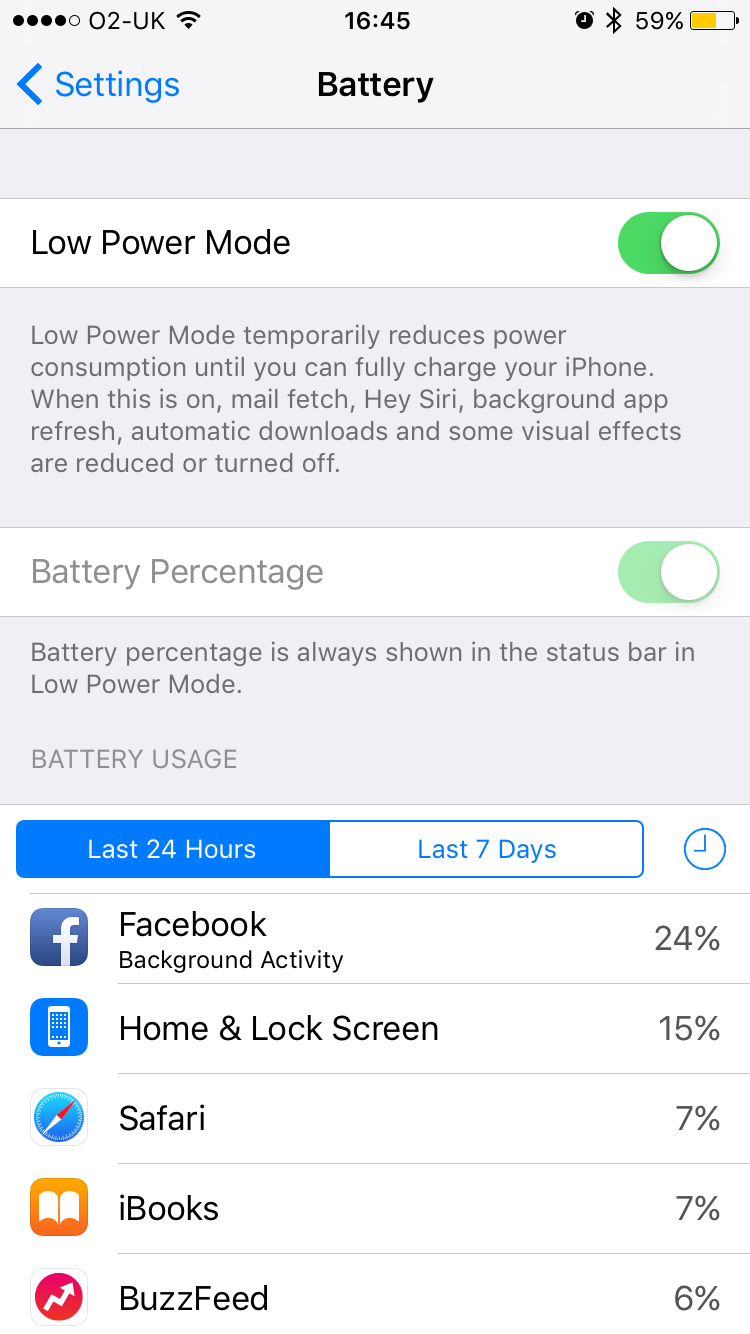Switch to Last 7 Days usage
This screenshot has height=1334, width=750.
[x=486, y=849]
